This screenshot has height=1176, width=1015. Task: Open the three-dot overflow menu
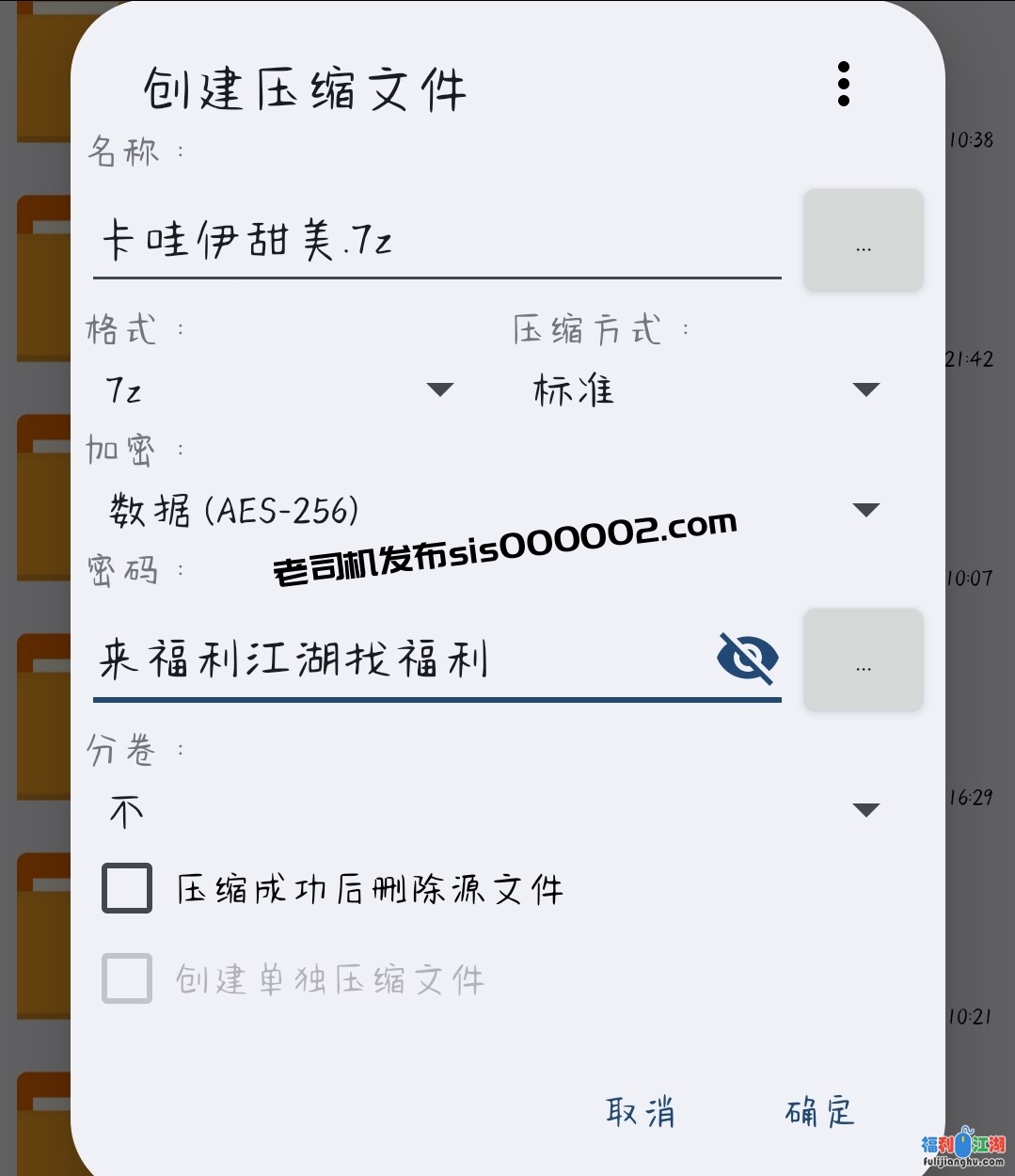click(843, 85)
